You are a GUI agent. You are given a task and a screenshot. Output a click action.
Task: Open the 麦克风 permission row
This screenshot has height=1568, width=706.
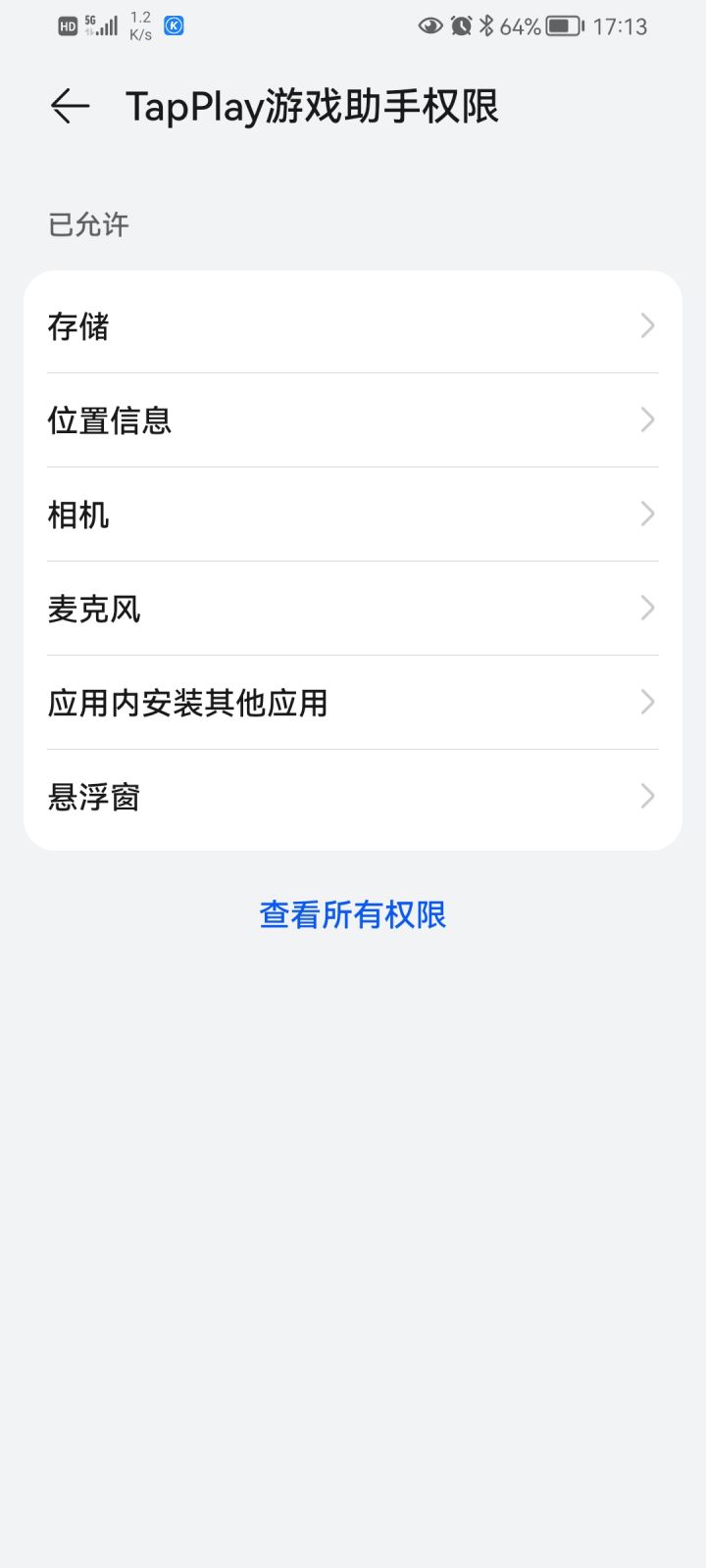coord(352,609)
